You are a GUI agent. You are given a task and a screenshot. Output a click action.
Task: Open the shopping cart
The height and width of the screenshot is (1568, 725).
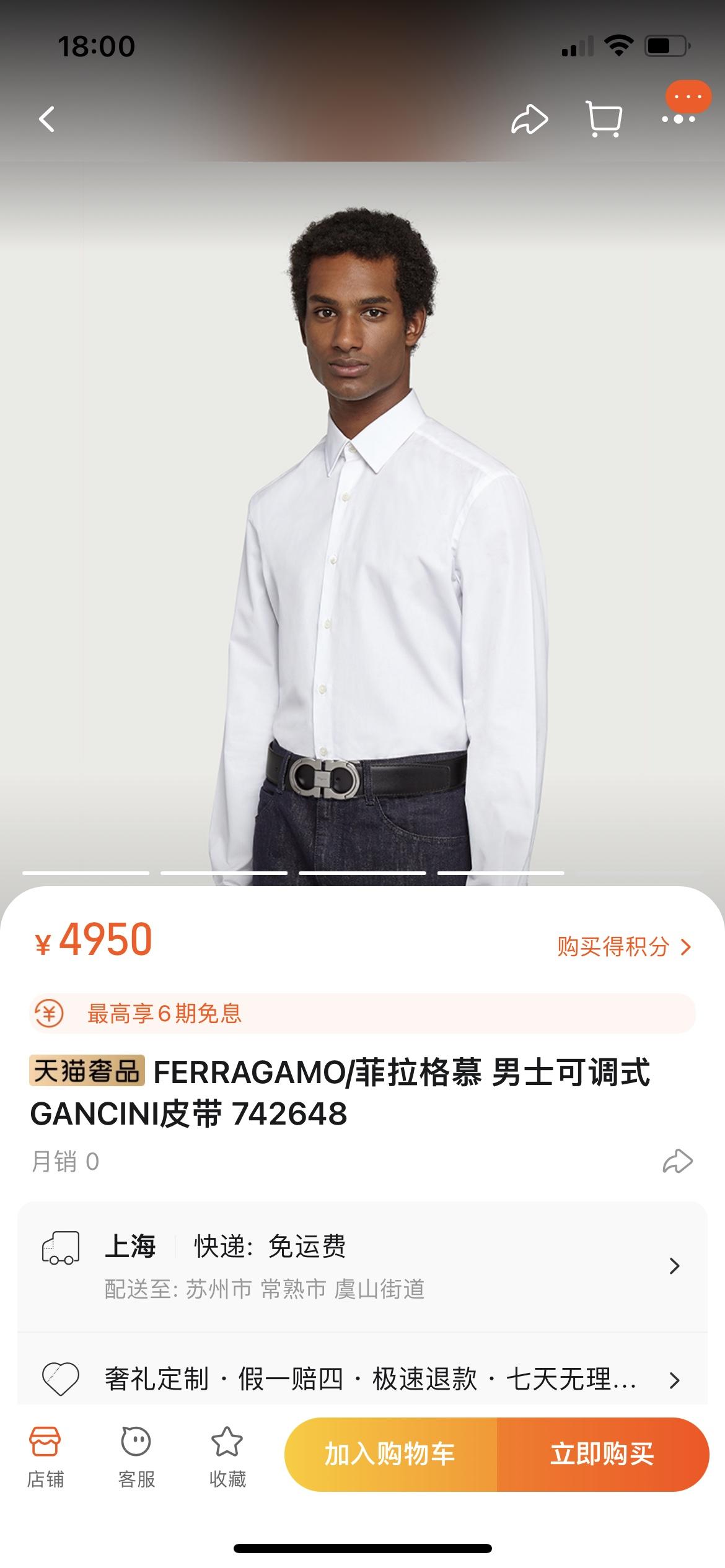click(604, 119)
